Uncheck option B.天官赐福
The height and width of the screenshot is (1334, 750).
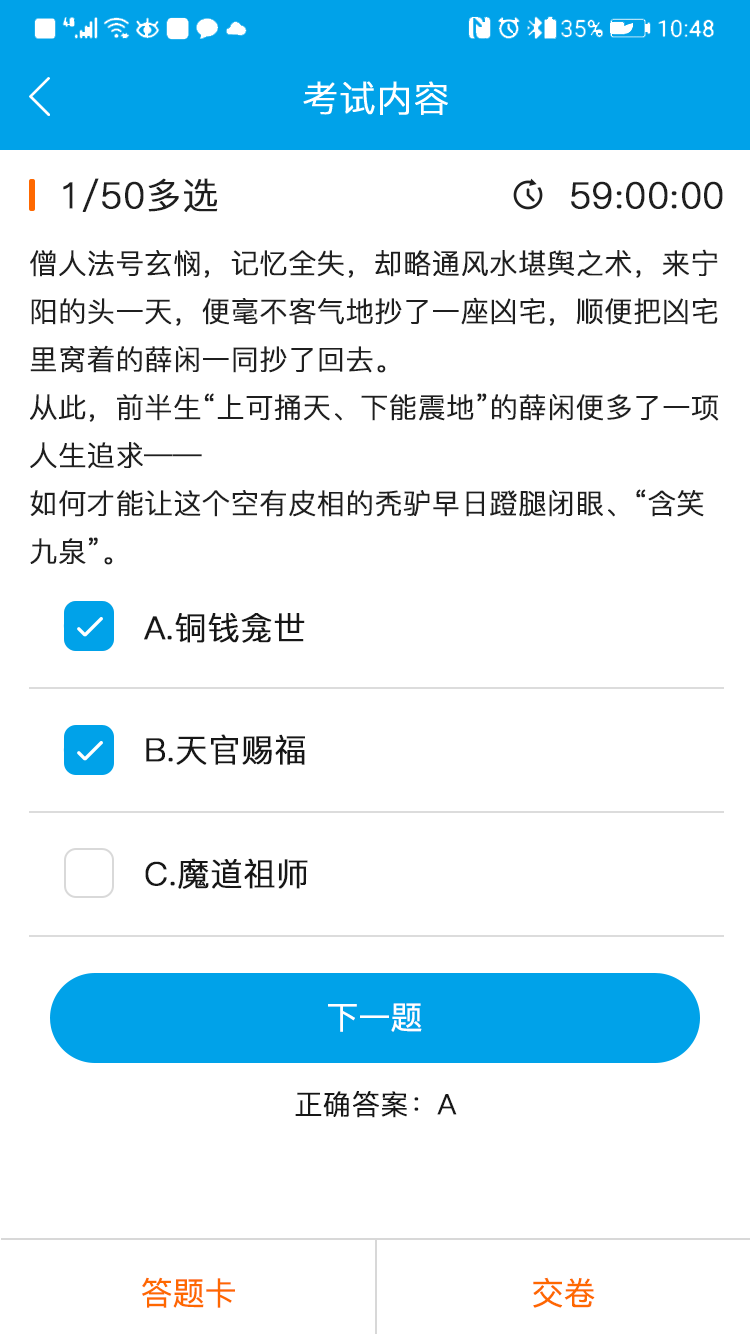89,750
